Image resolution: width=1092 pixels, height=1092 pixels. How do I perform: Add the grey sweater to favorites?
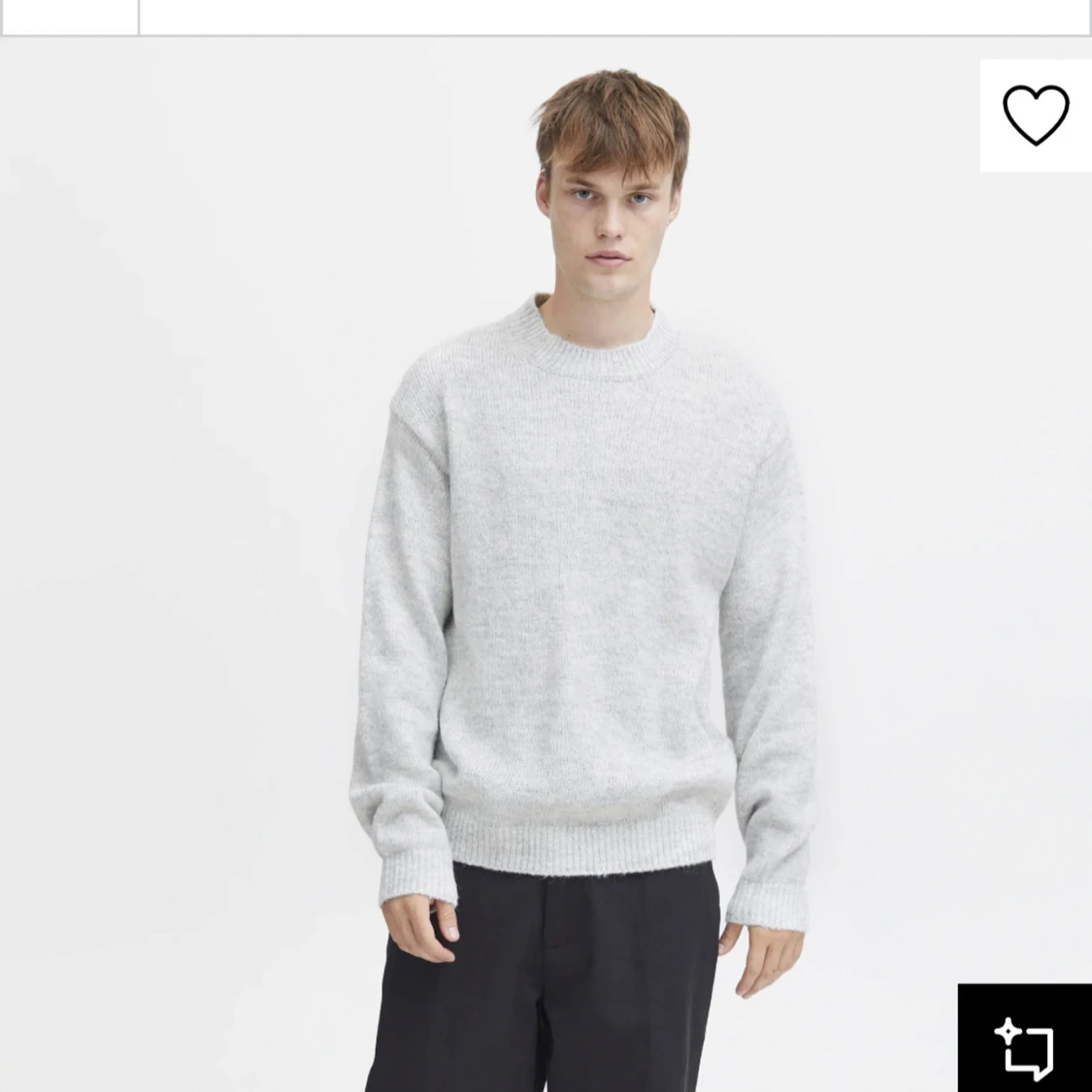[x=1035, y=116]
